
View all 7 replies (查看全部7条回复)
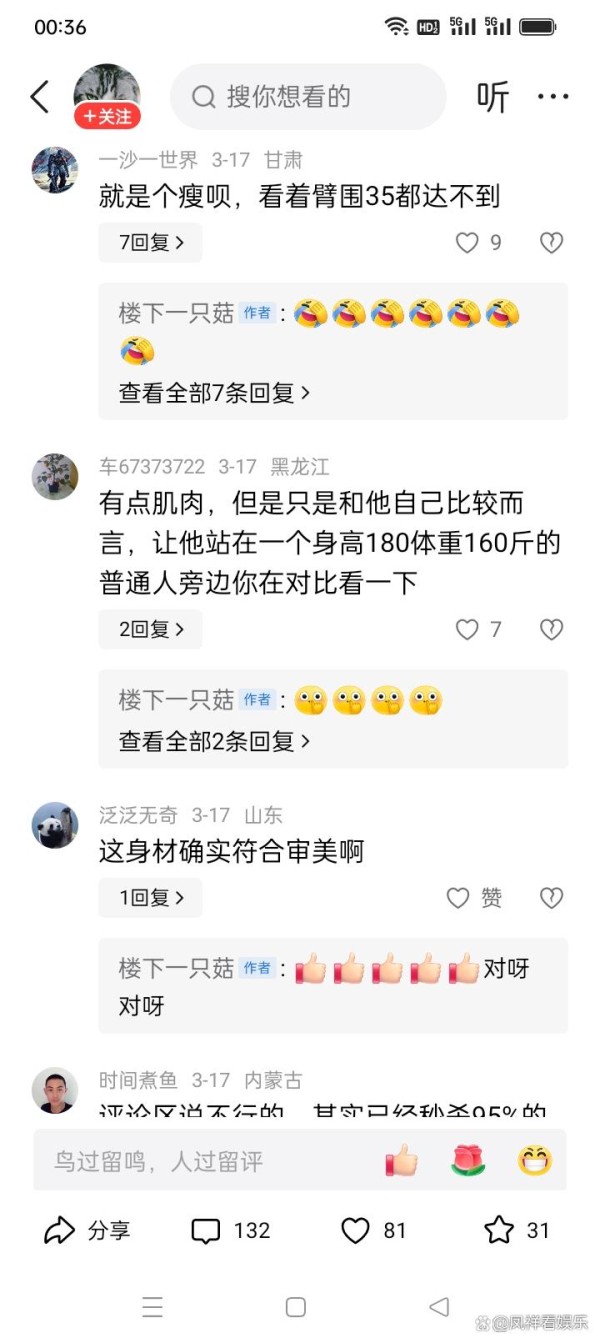215,393
